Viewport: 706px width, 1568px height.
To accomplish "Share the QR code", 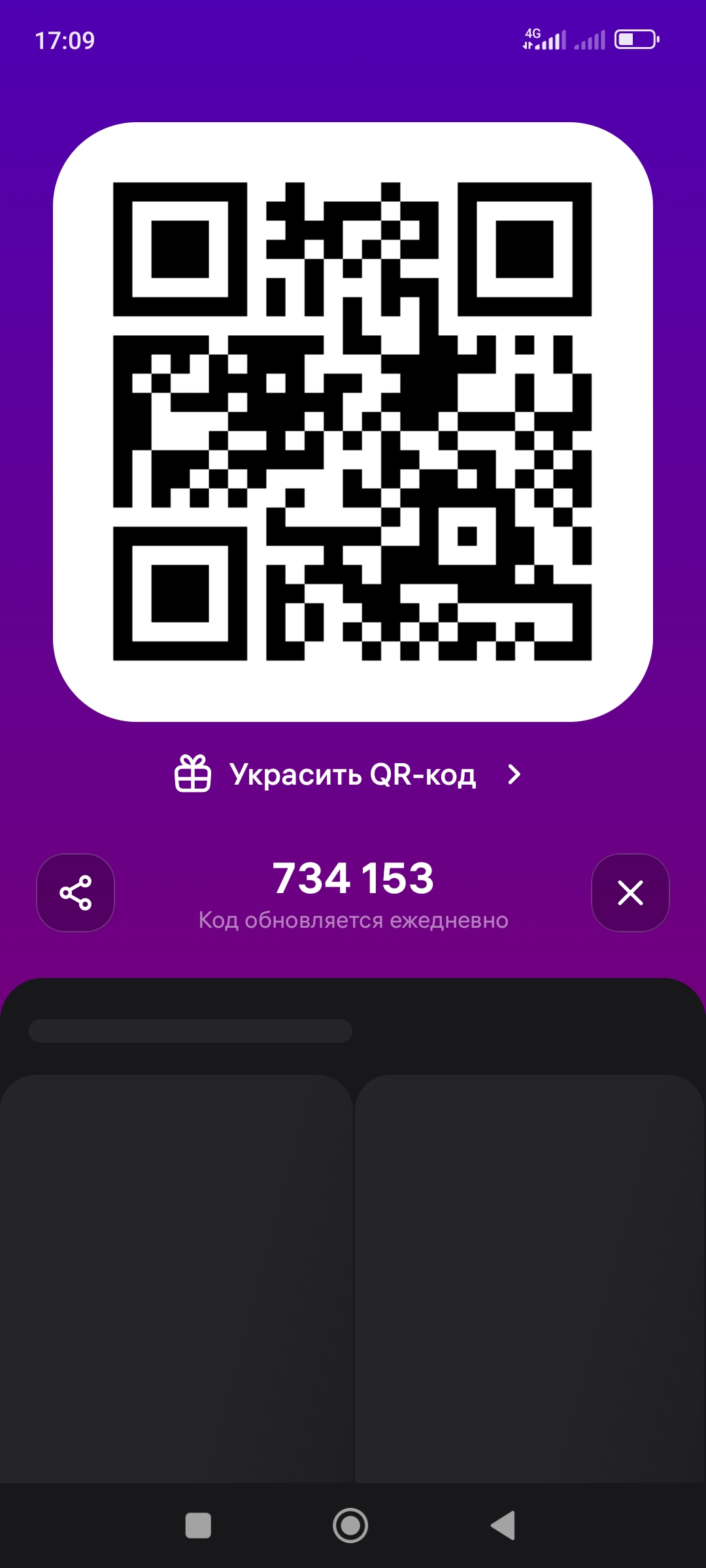I will [x=76, y=892].
